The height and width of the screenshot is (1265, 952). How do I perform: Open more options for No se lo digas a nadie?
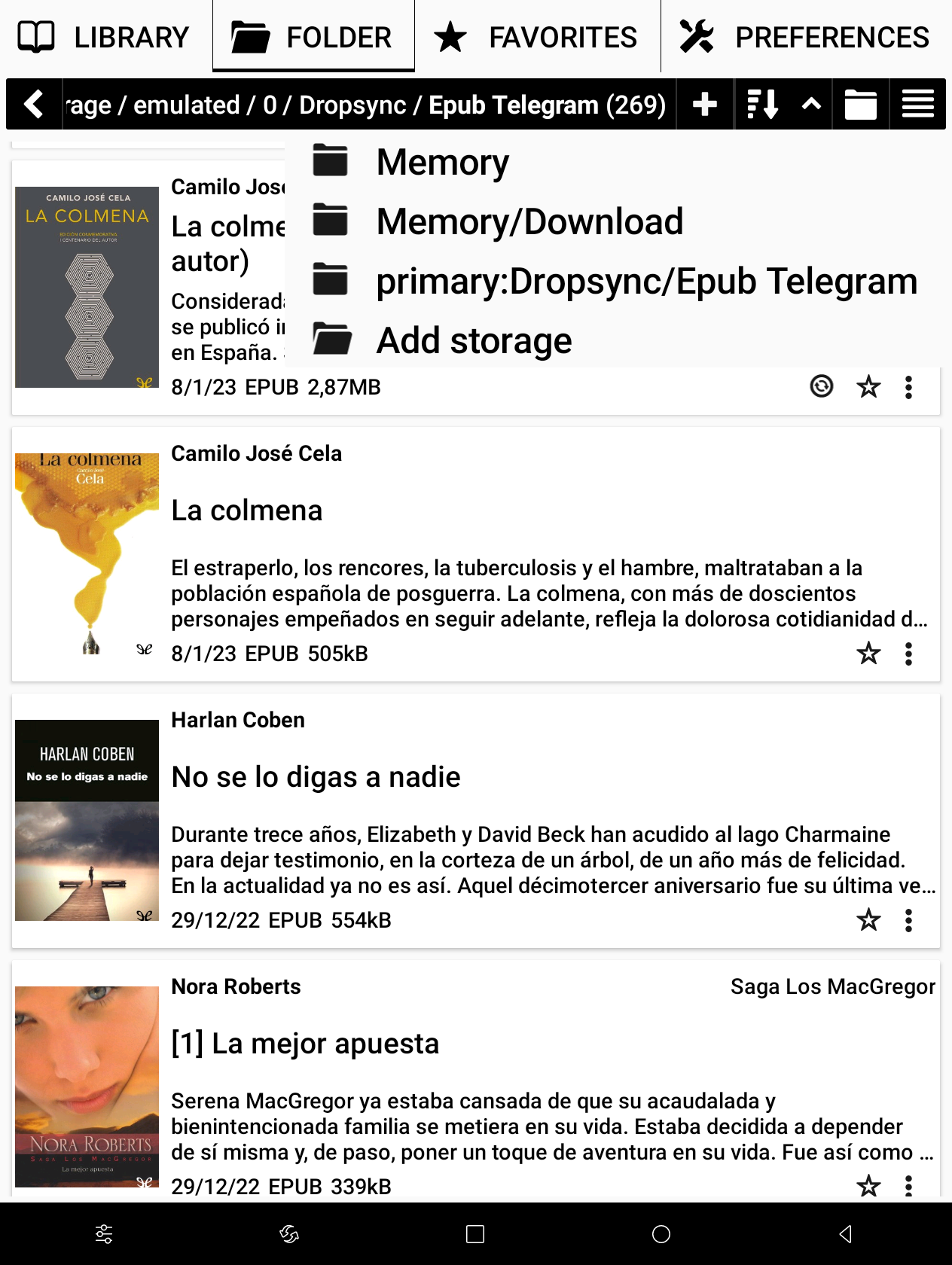(909, 920)
